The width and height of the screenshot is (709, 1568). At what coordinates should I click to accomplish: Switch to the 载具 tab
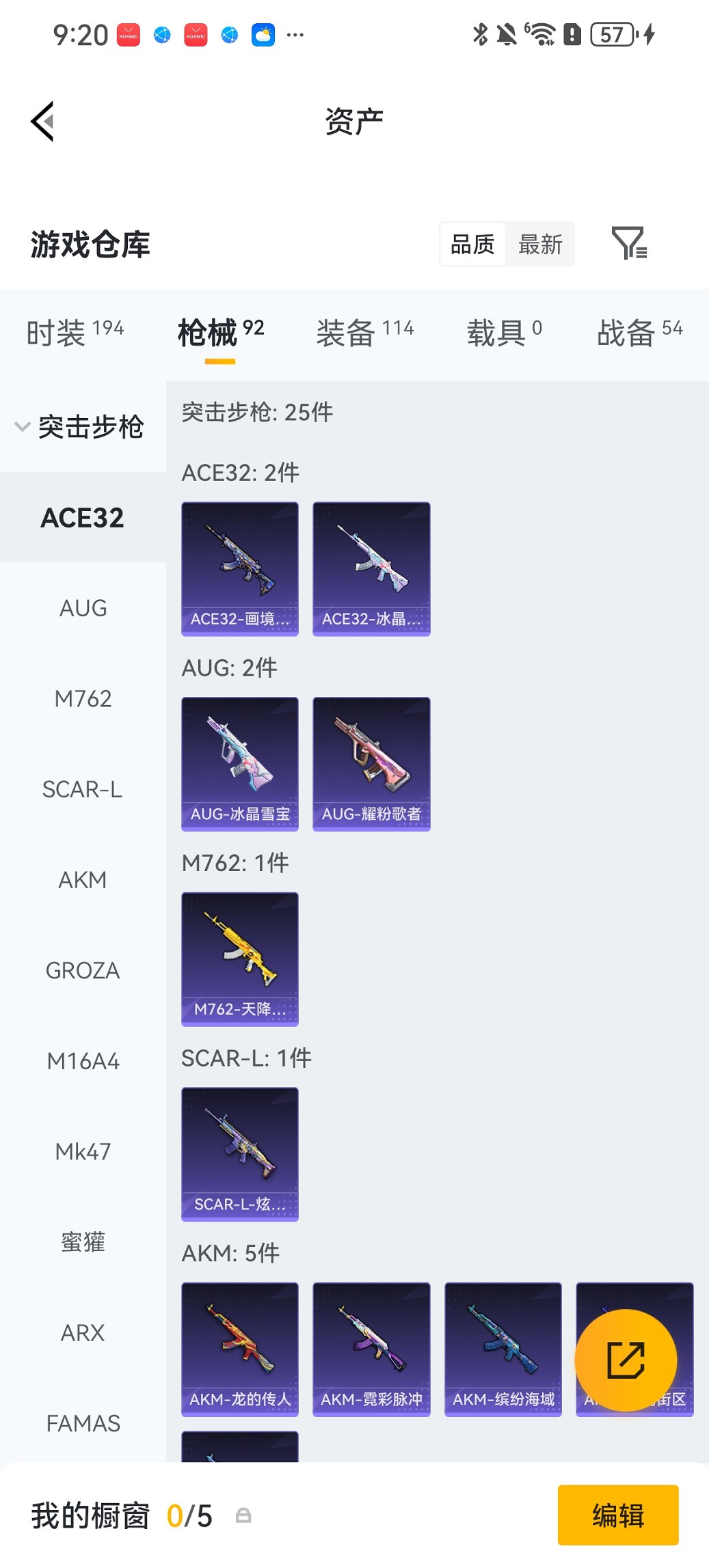[x=505, y=333]
